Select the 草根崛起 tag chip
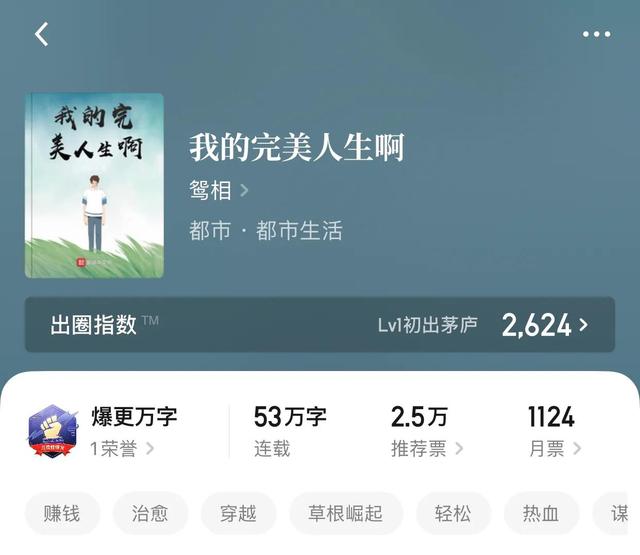This screenshot has width=640, height=555. [346, 514]
